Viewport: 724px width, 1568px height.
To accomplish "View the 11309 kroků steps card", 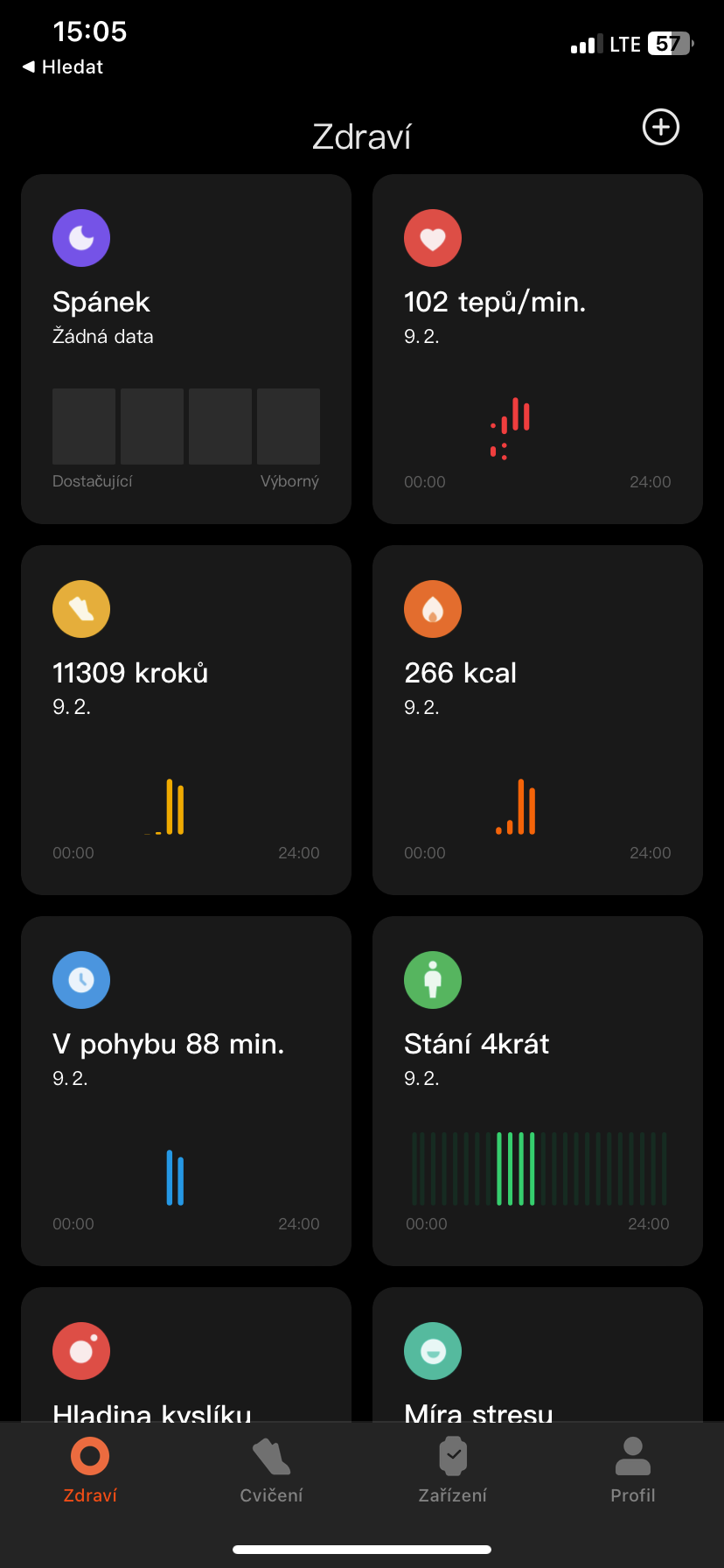I will [x=186, y=719].
